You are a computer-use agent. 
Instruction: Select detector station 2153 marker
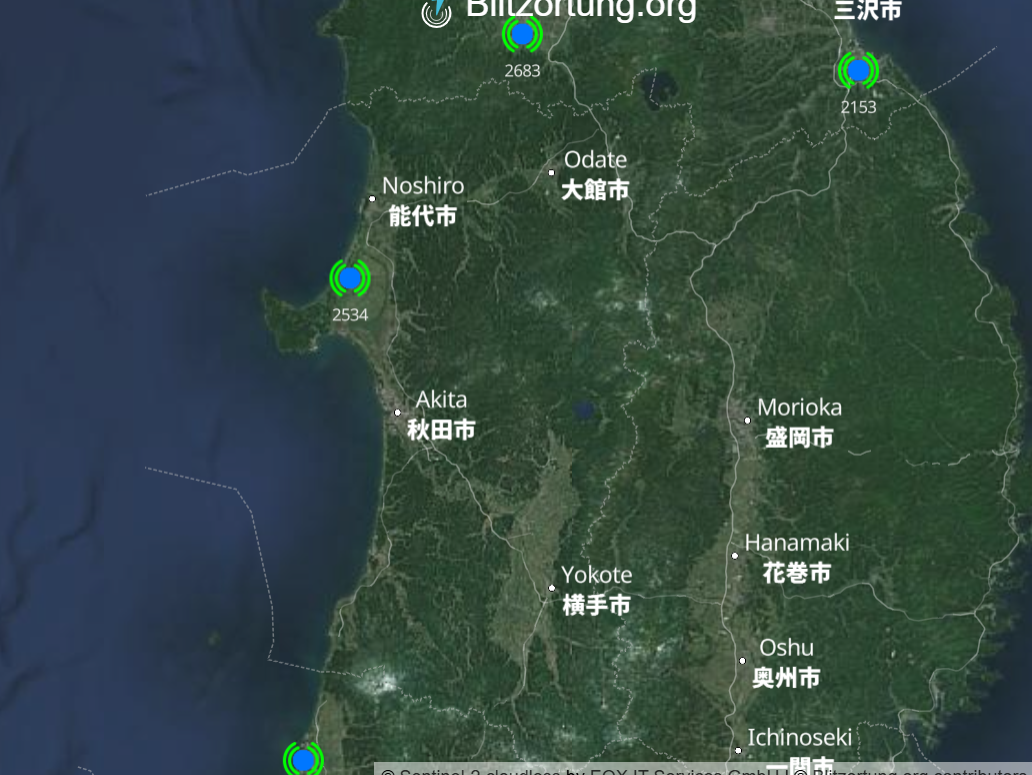point(858,71)
